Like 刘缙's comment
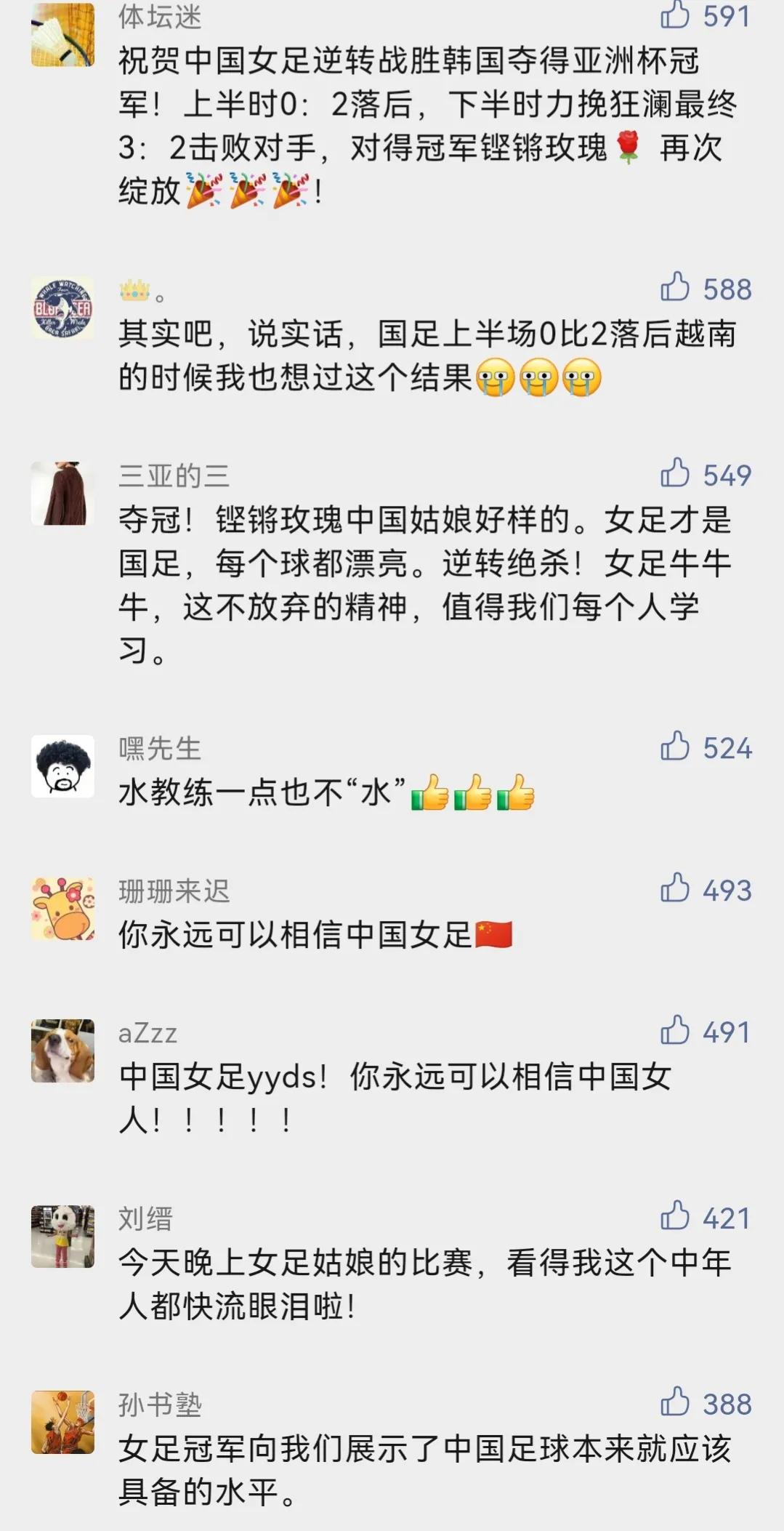Image resolution: width=784 pixels, height=1531 pixels. tap(675, 1216)
